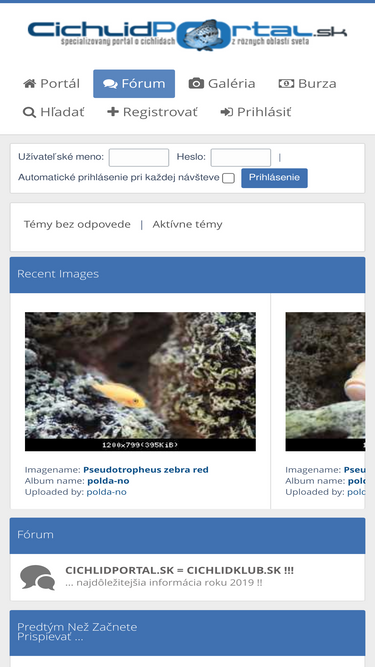Go to the Burza marketplace
Screen dimensions: 375x667
[x=307, y=83]
